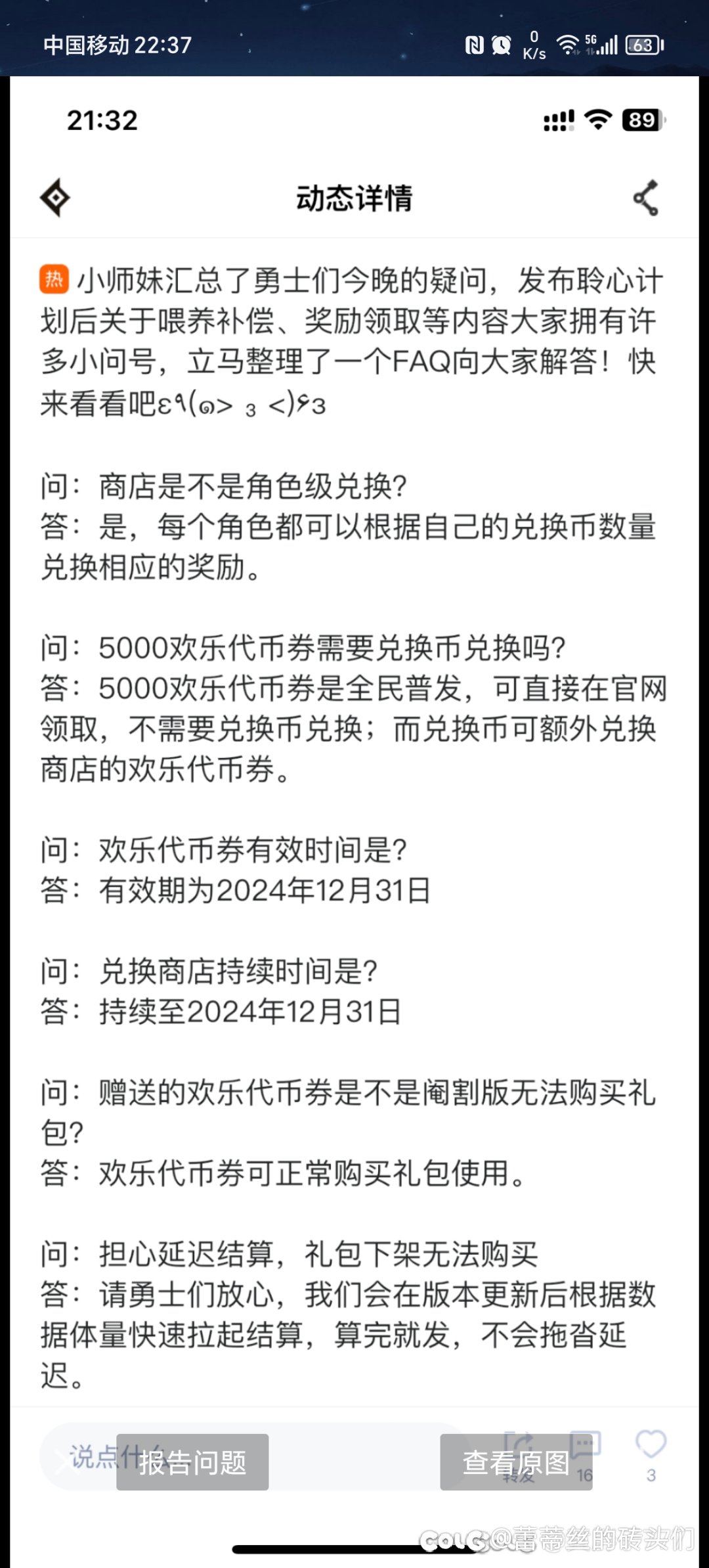View the original image via 查看原图
The height and width of the screenshot is (1568, 709).
516,1462
